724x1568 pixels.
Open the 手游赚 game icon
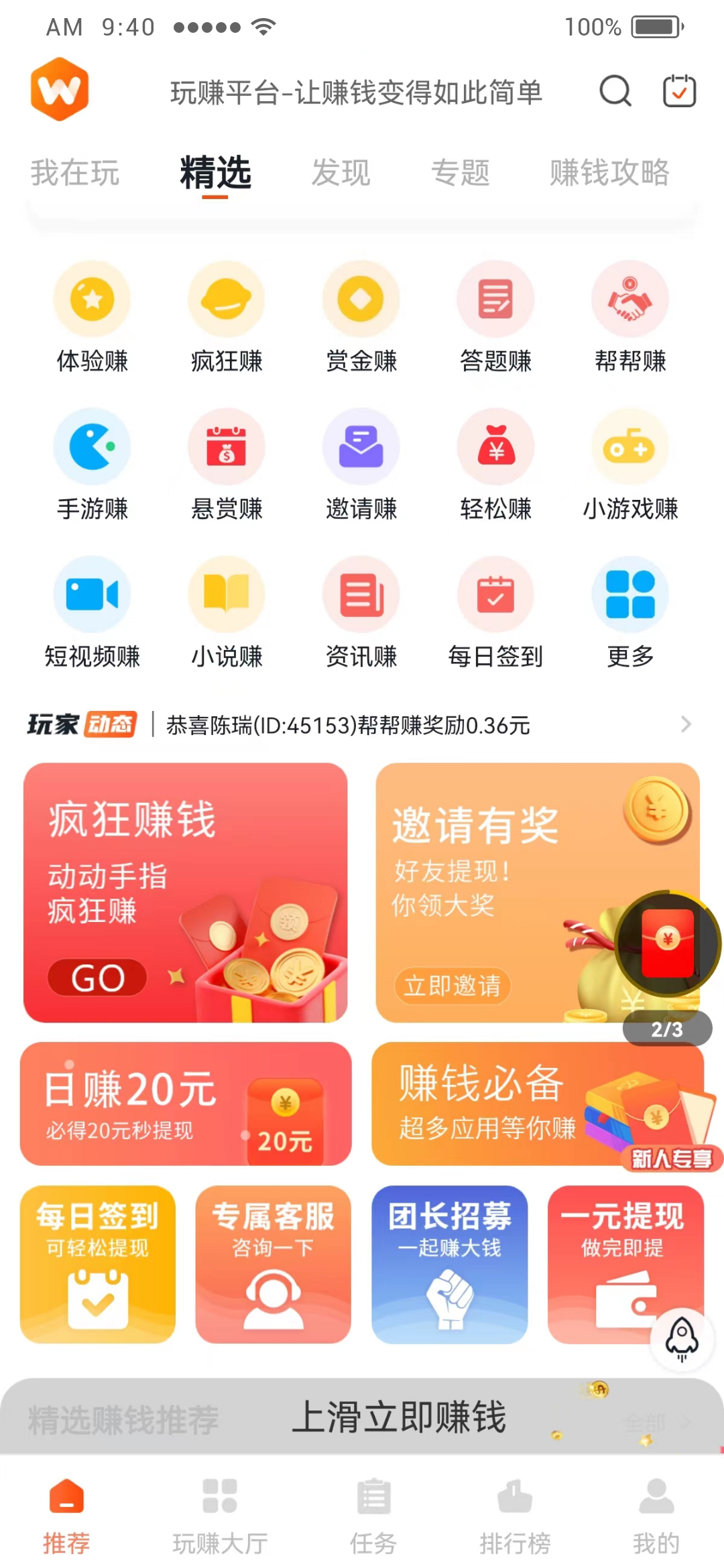click(x=91, y=447)
